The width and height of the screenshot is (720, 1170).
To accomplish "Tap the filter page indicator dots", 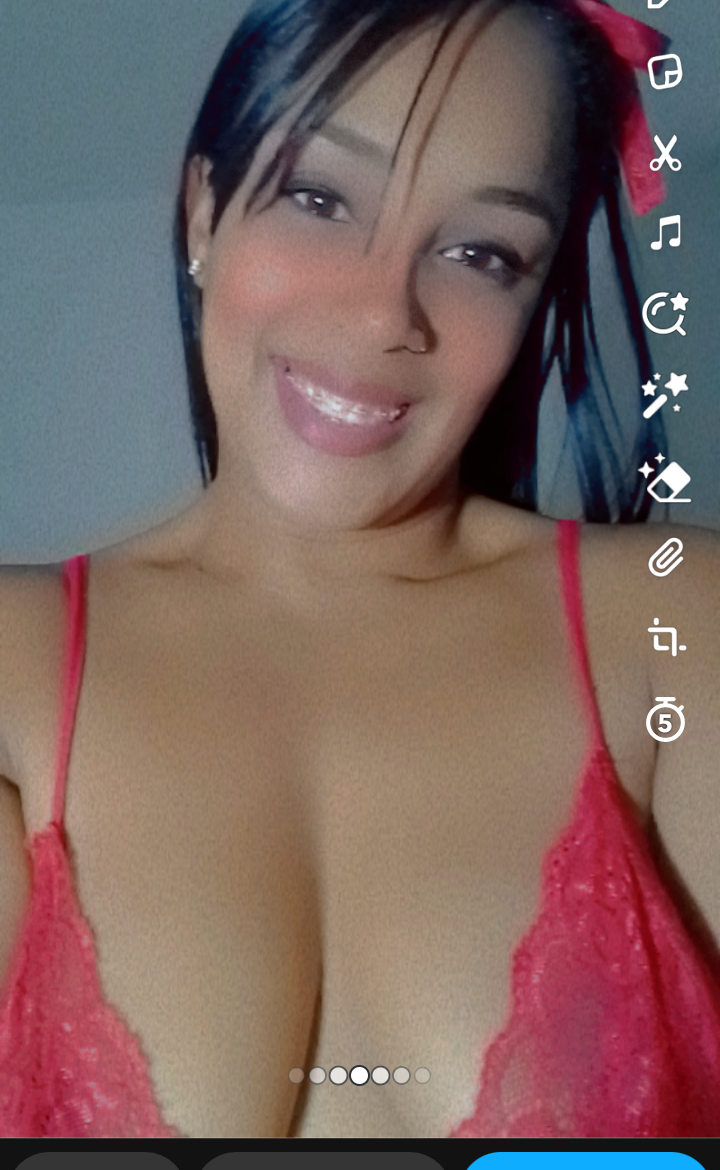I will (x=360, y=1076).
